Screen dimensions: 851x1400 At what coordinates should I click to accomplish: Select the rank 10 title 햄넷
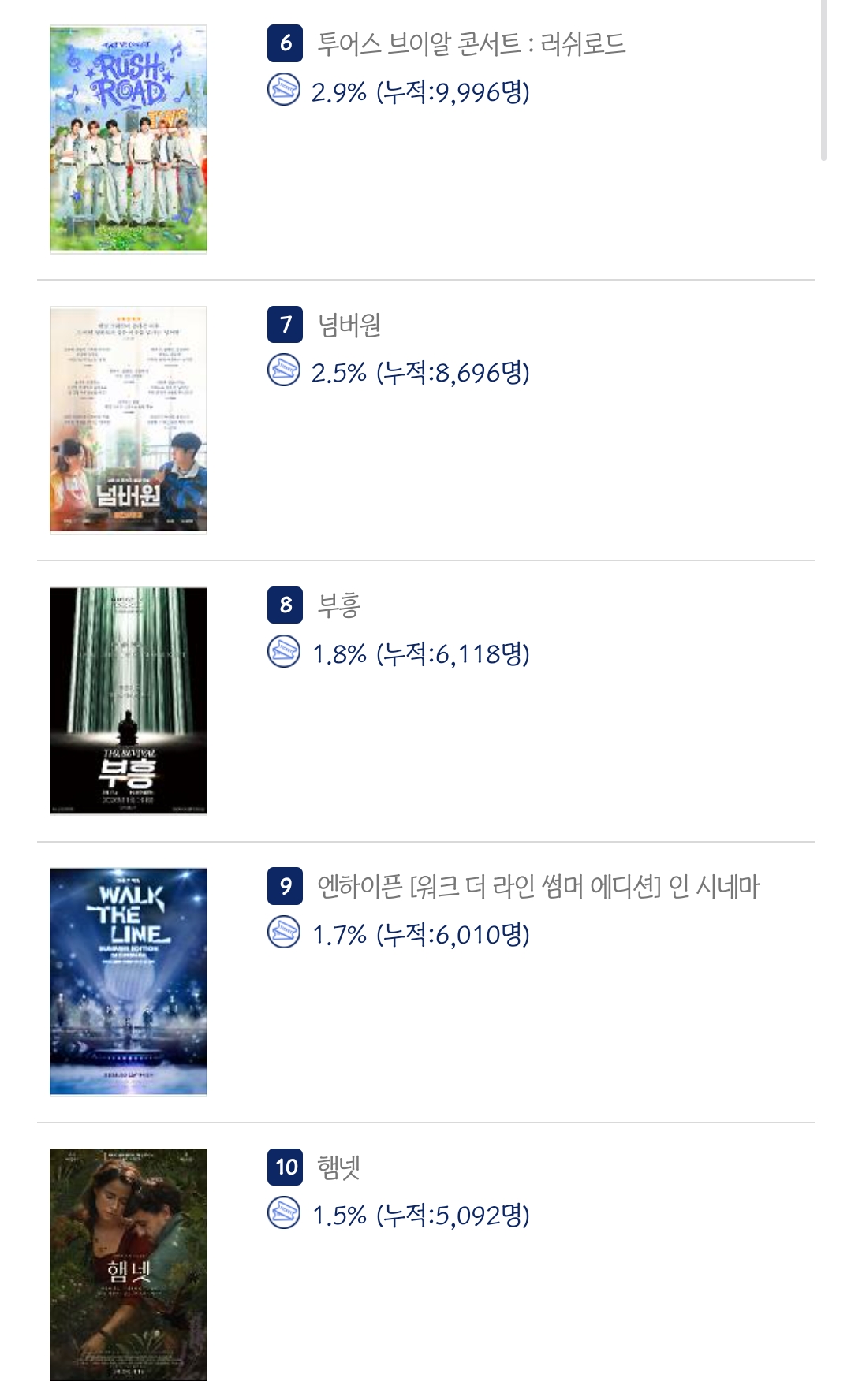pyautogui.click(x=339, y=1167)
